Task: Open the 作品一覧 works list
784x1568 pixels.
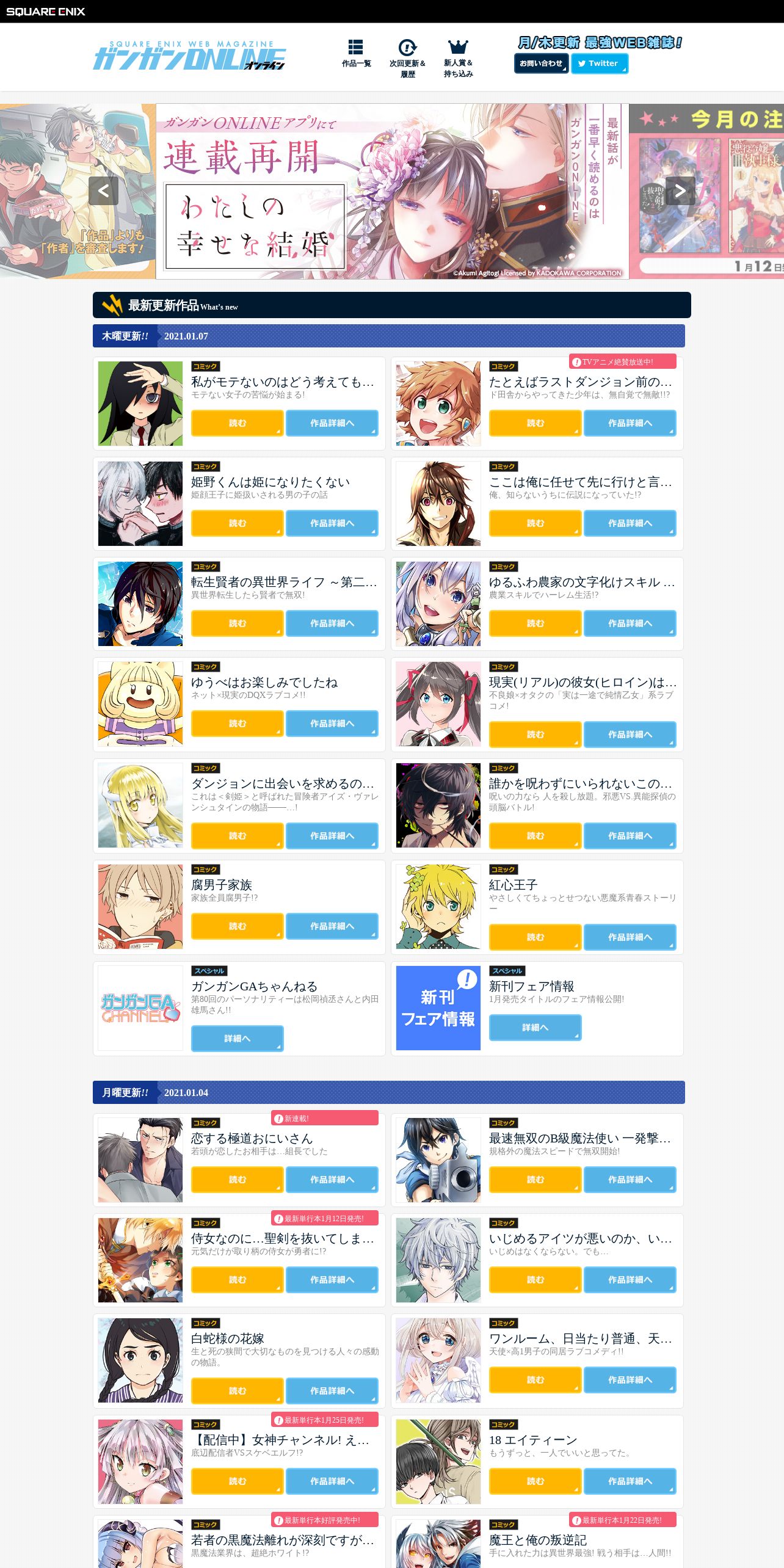Action: click(x=356, y=54)
